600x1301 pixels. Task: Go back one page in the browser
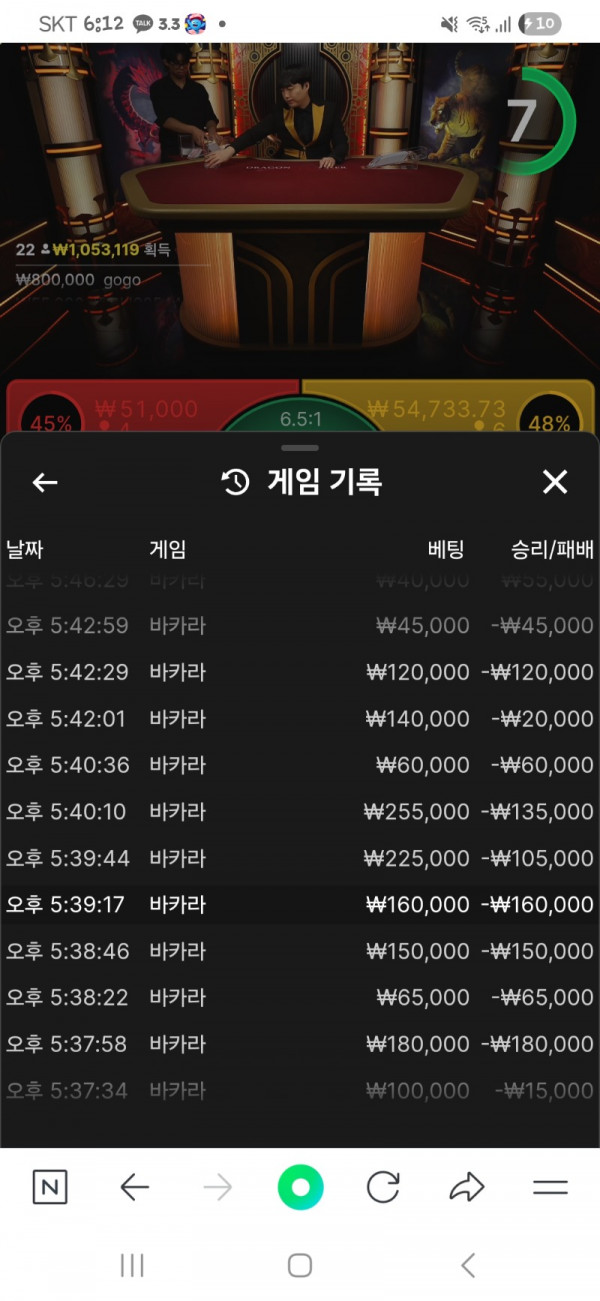pyautogui.click(x=134, y=1188)
